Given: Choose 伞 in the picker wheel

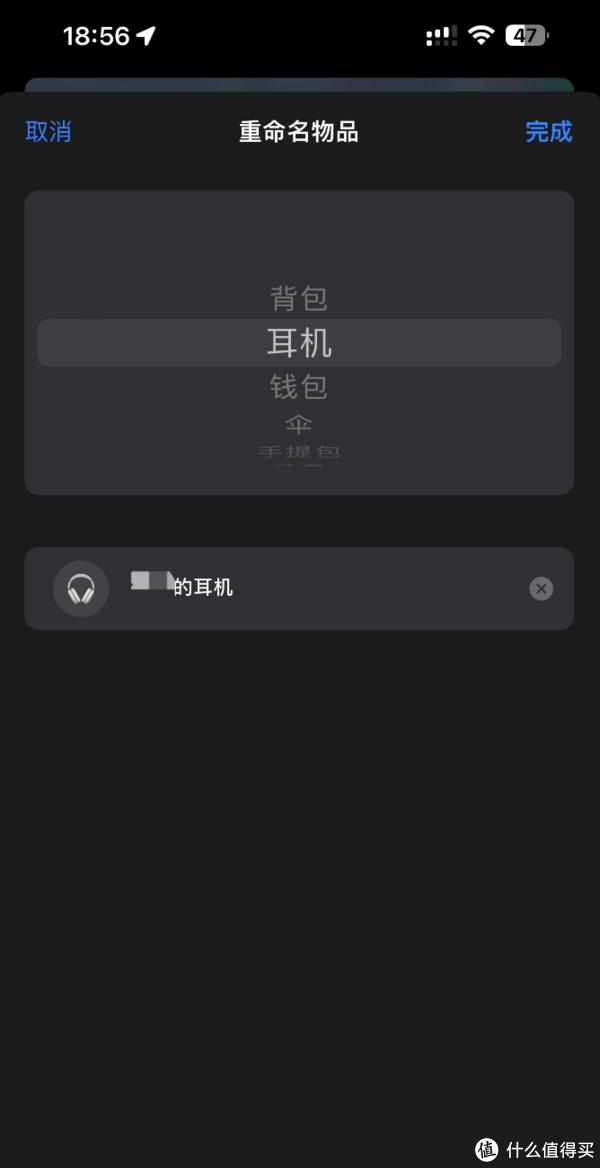Looking at the screenshot, I should point(299,425).
